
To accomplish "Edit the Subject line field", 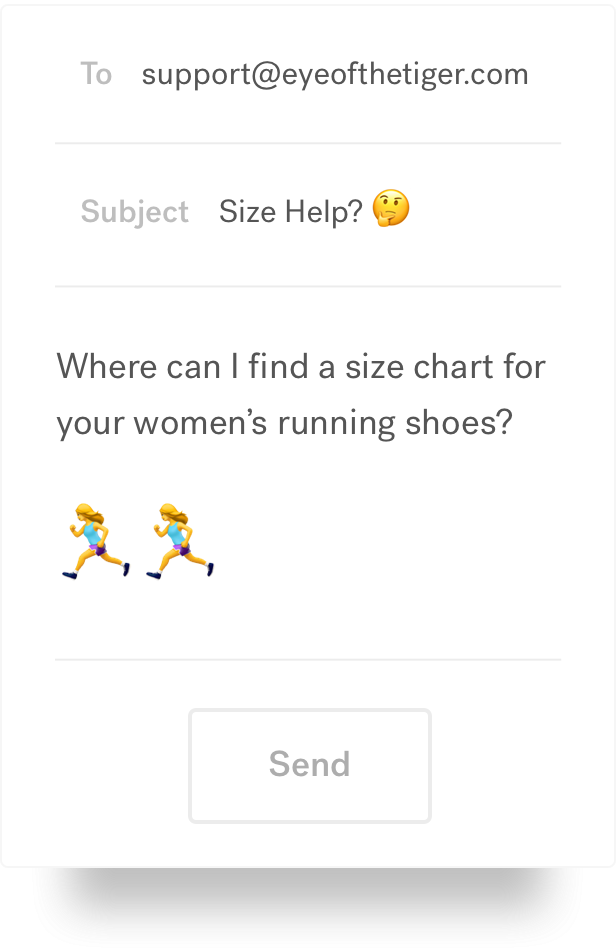I will (x=314, y=211).
